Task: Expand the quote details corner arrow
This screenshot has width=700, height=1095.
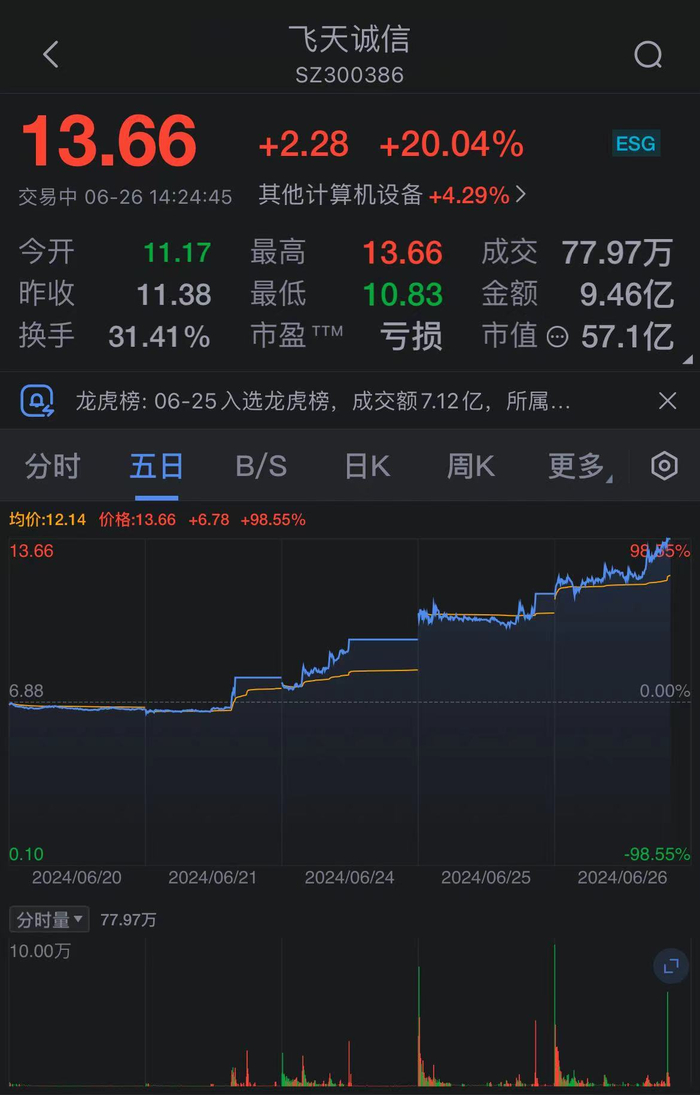Action: tap(686, 358)
